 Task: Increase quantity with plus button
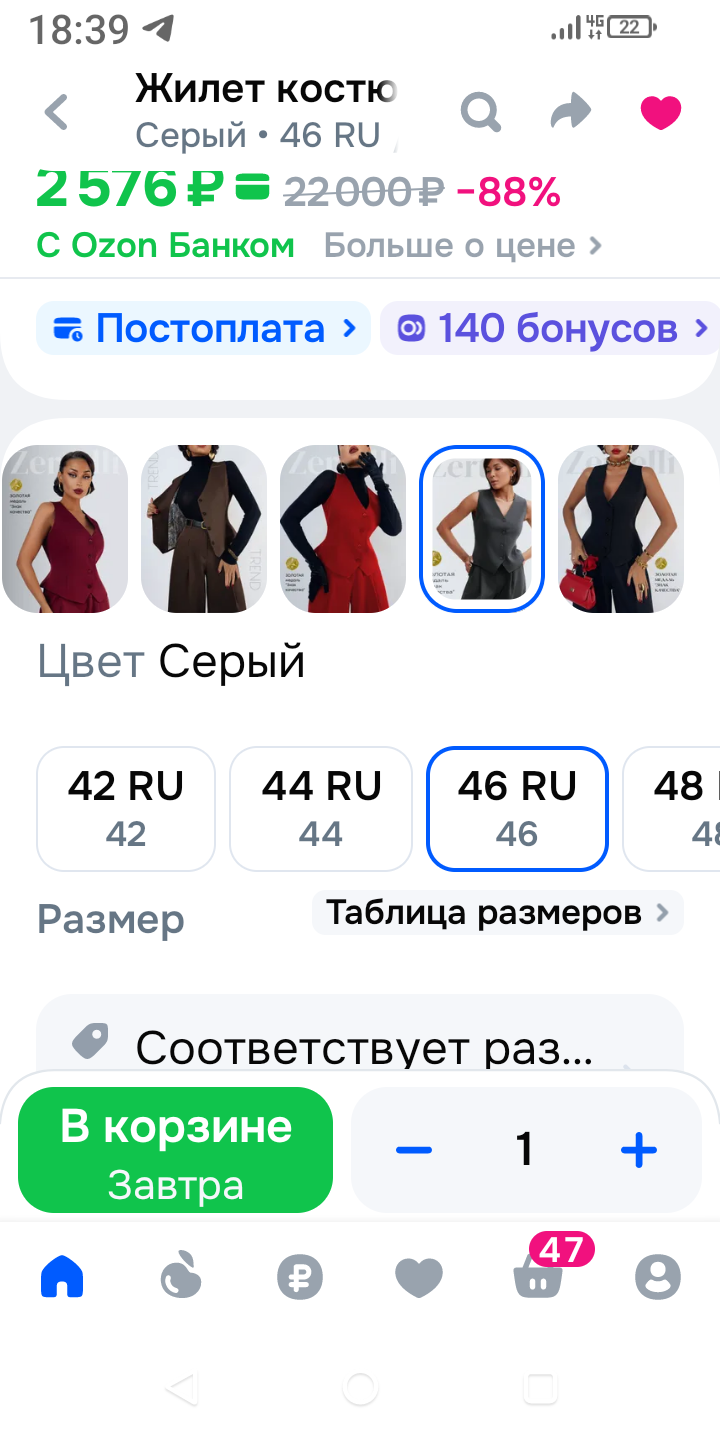[x=638, y=1150]
